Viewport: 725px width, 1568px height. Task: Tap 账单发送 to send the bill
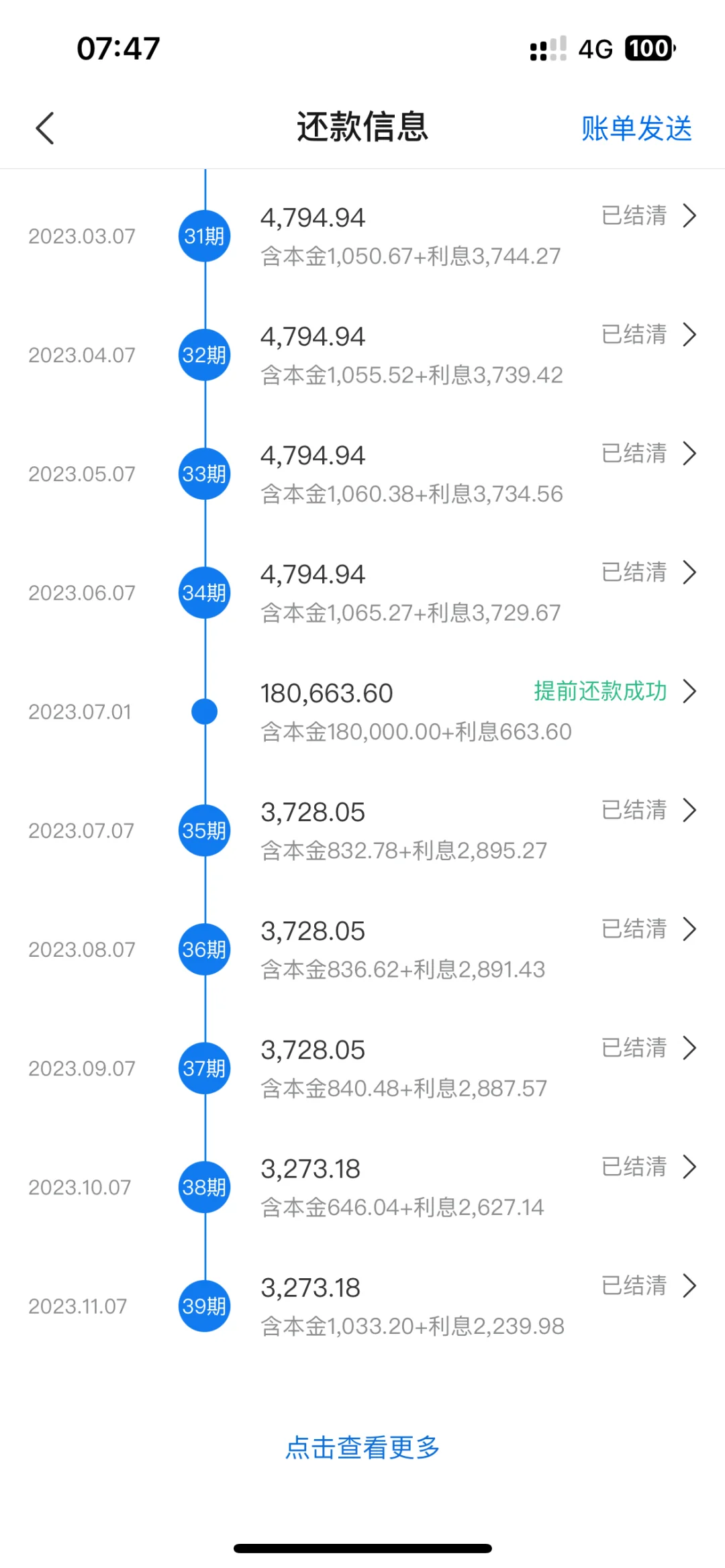point(636,128)
